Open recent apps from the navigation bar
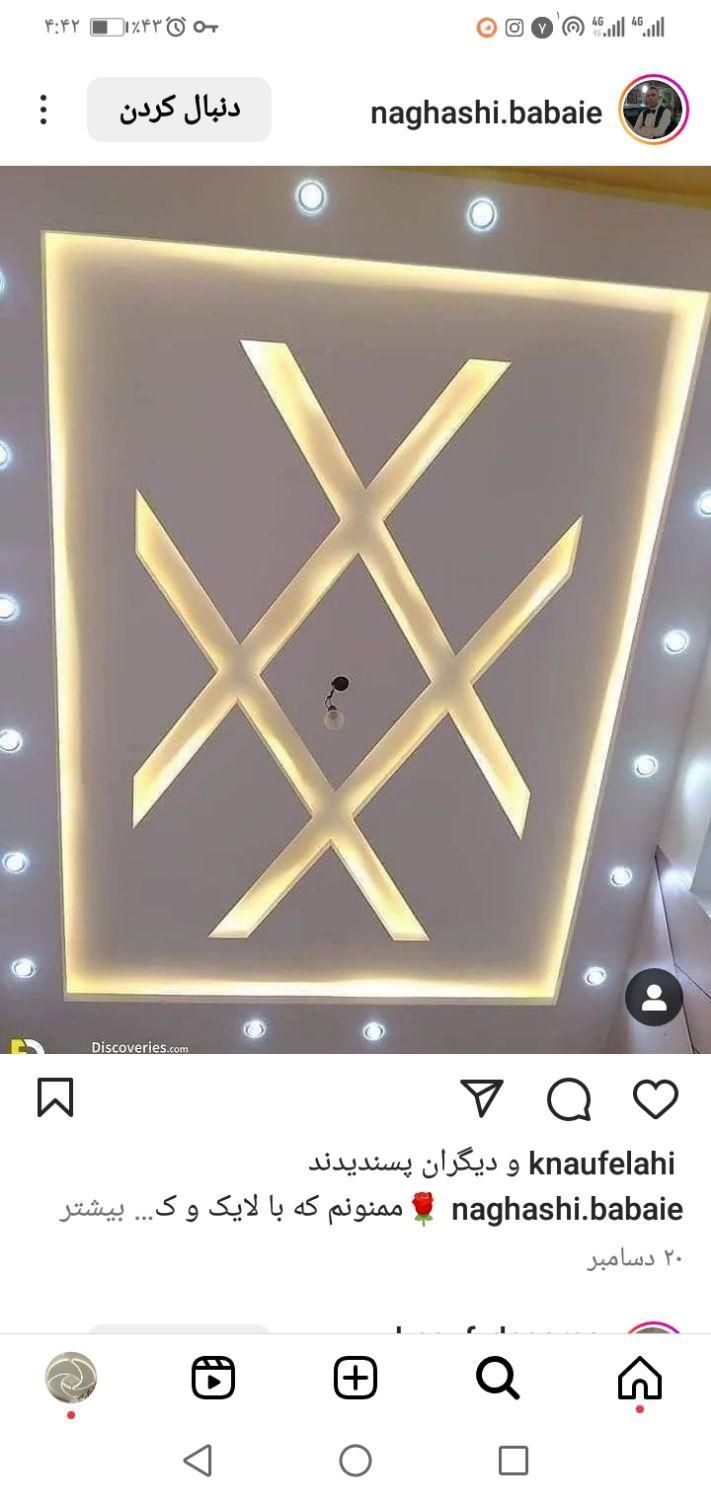Image resolution: width=711 pixels, height=1500 pixels. click(x=513, y=1461)
